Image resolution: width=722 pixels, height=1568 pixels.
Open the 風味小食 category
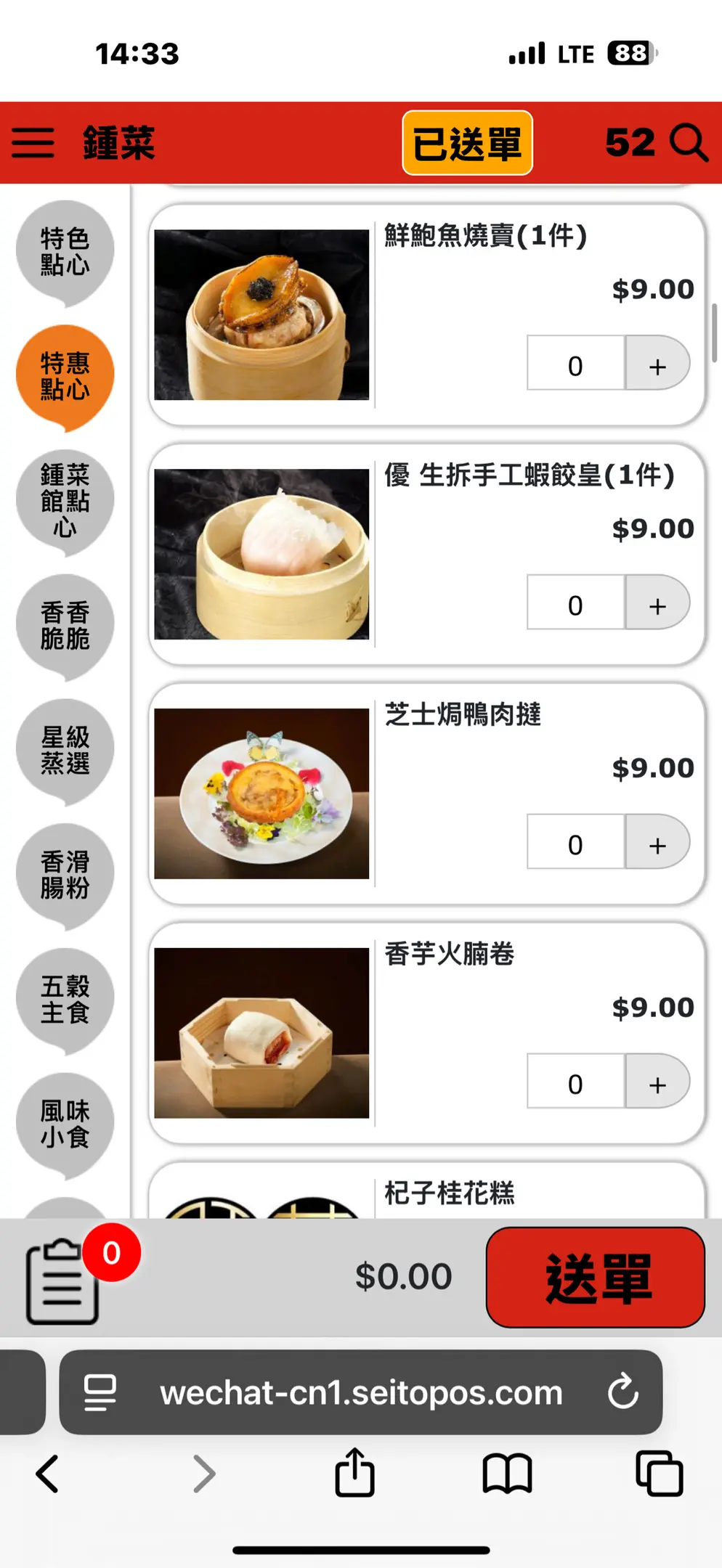65,1124
